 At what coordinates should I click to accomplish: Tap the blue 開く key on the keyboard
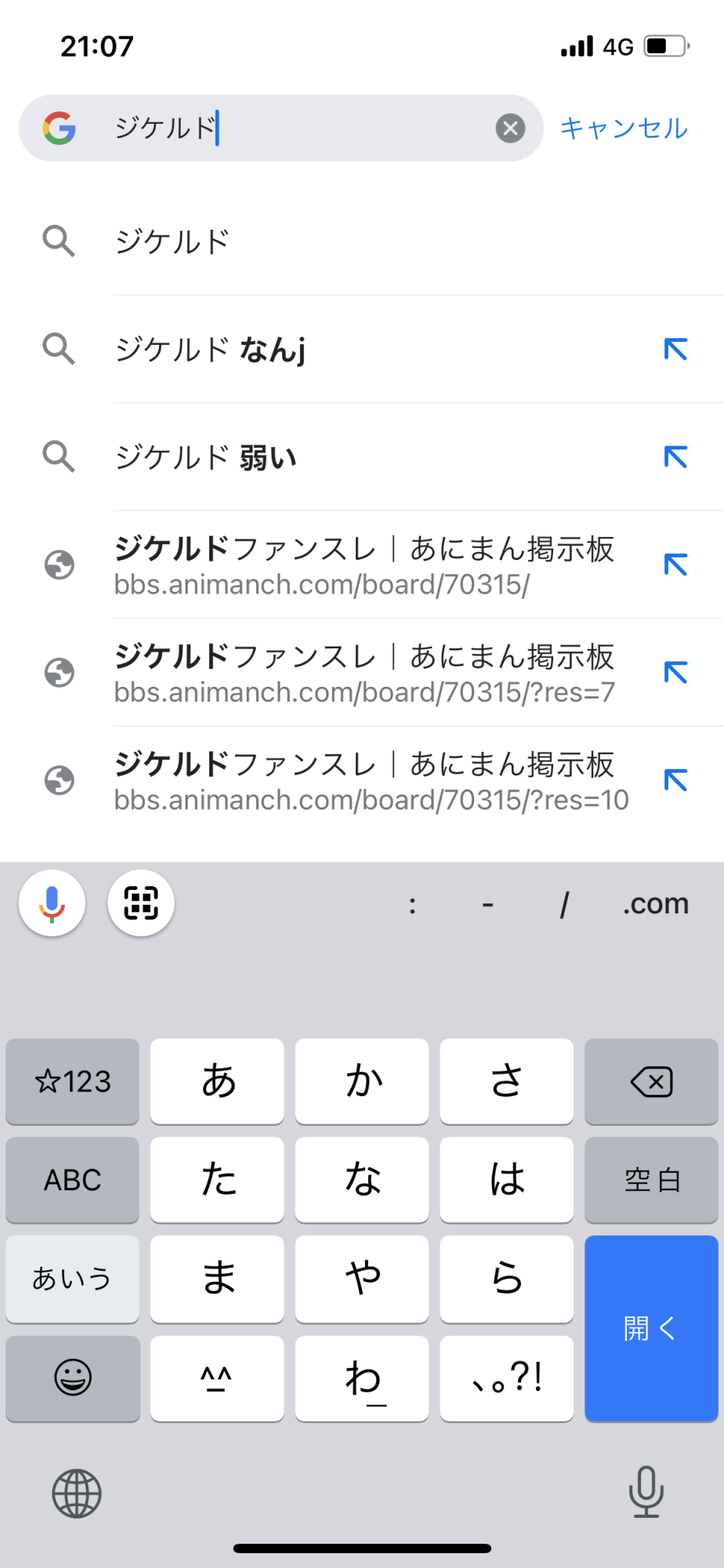click(650, 1328)
